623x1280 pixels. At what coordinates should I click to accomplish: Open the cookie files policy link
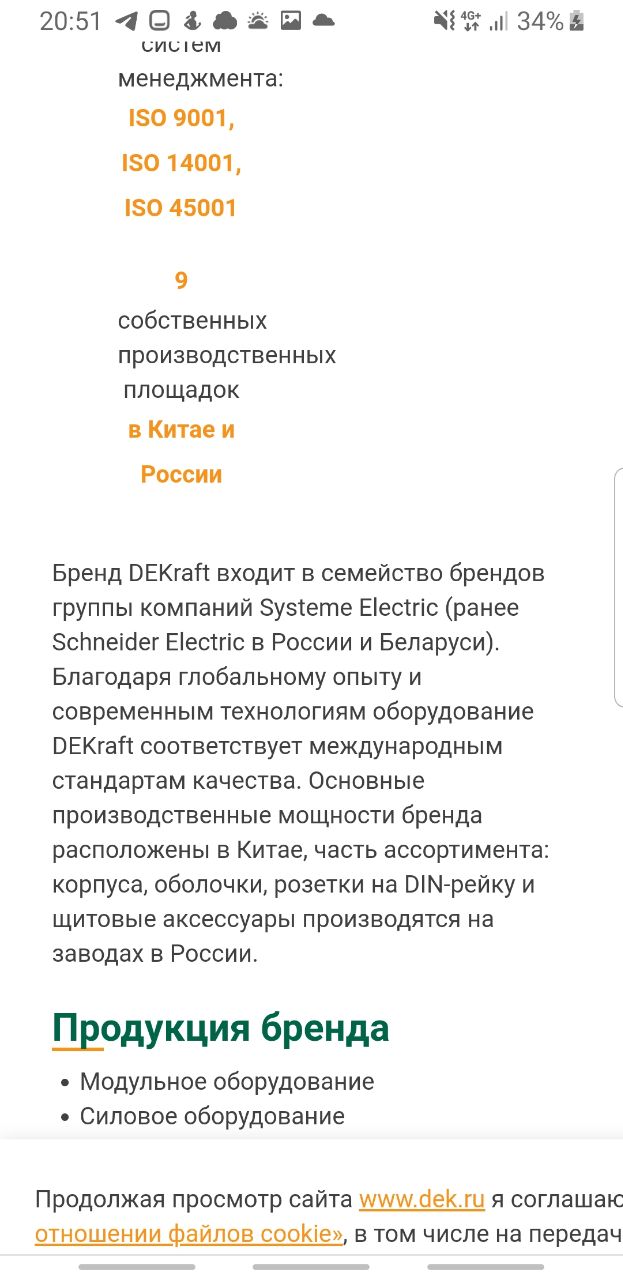pyautogui.click(x=189, y=1234)
